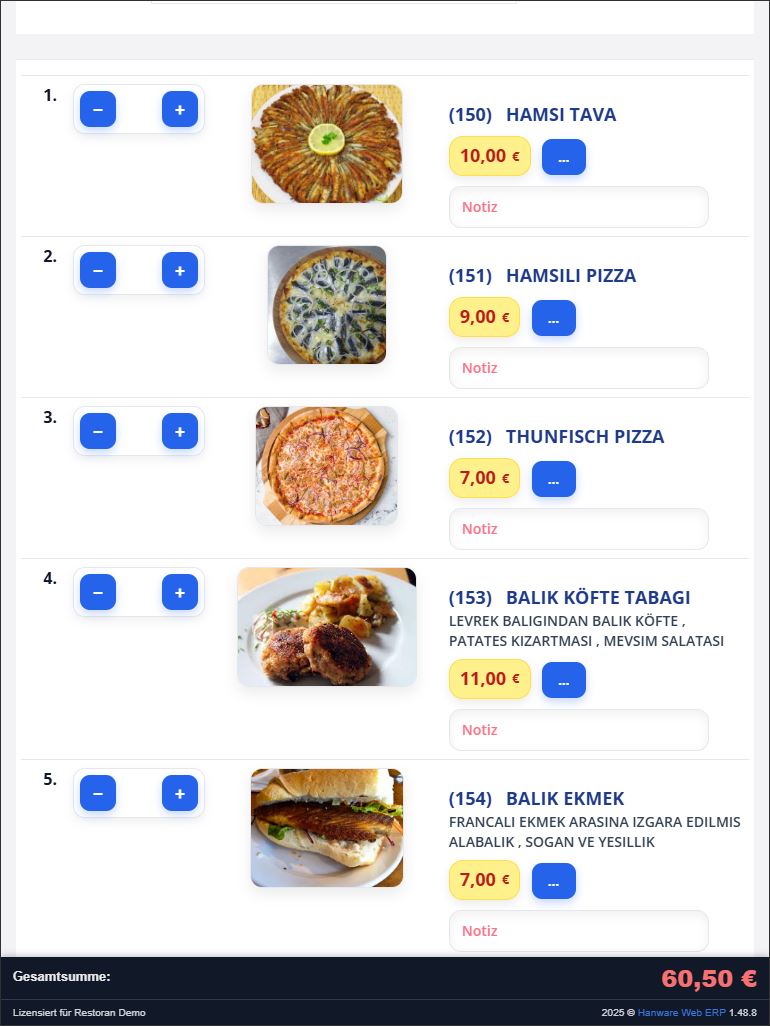
Task: Open the three-dot button for Balik Ekmek
Action: (x=554, y=881)
